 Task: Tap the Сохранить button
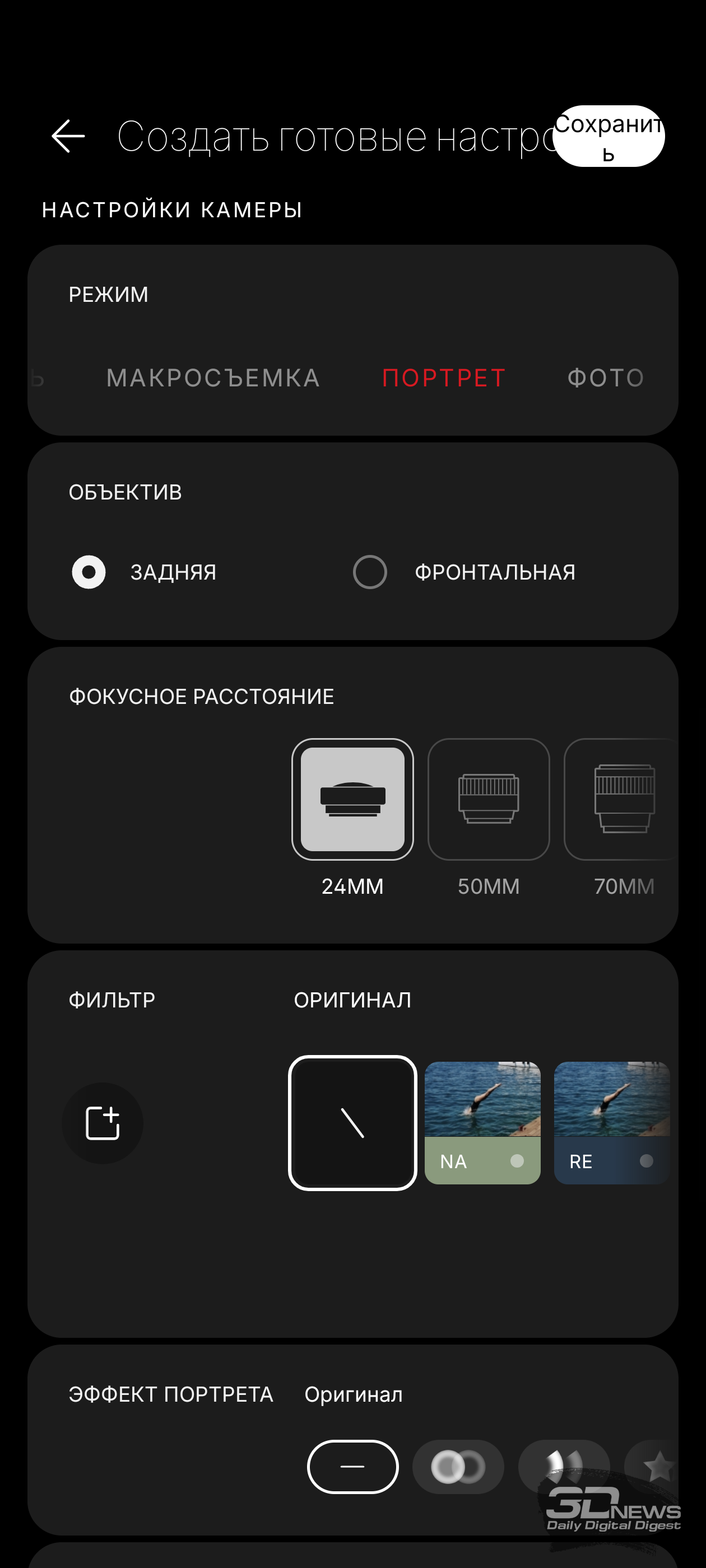tap(609, 136)
